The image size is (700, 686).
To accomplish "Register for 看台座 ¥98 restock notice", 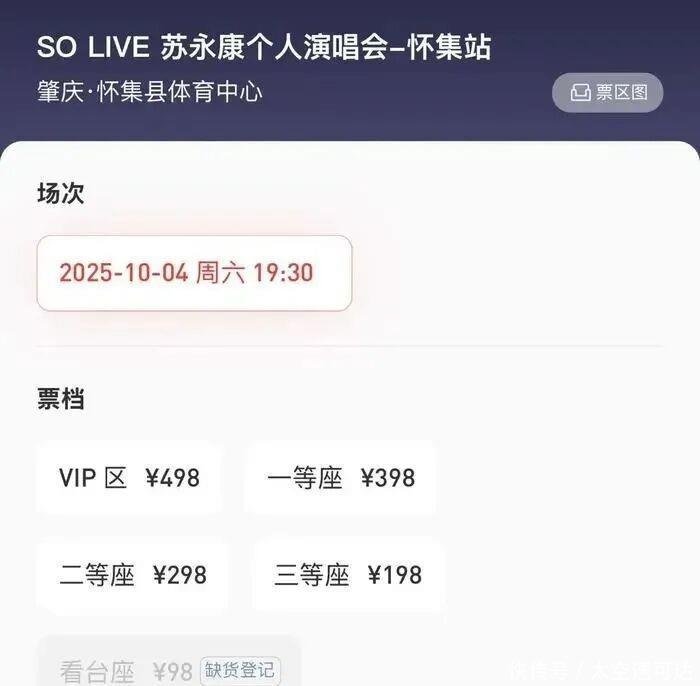I will (x=240, y=669).
